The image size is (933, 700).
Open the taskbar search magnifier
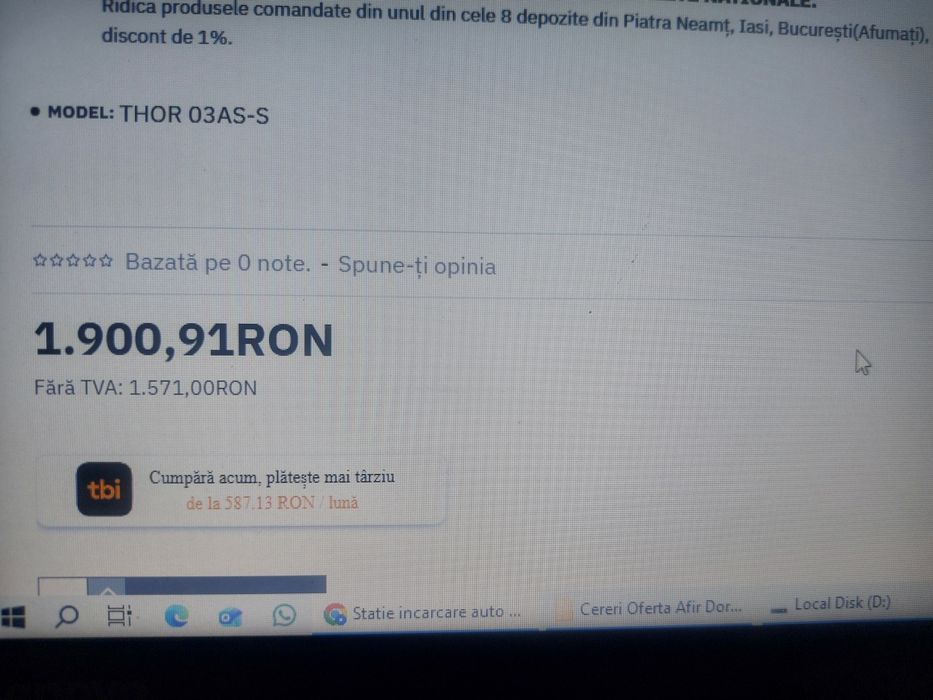[x=67, y=616]
